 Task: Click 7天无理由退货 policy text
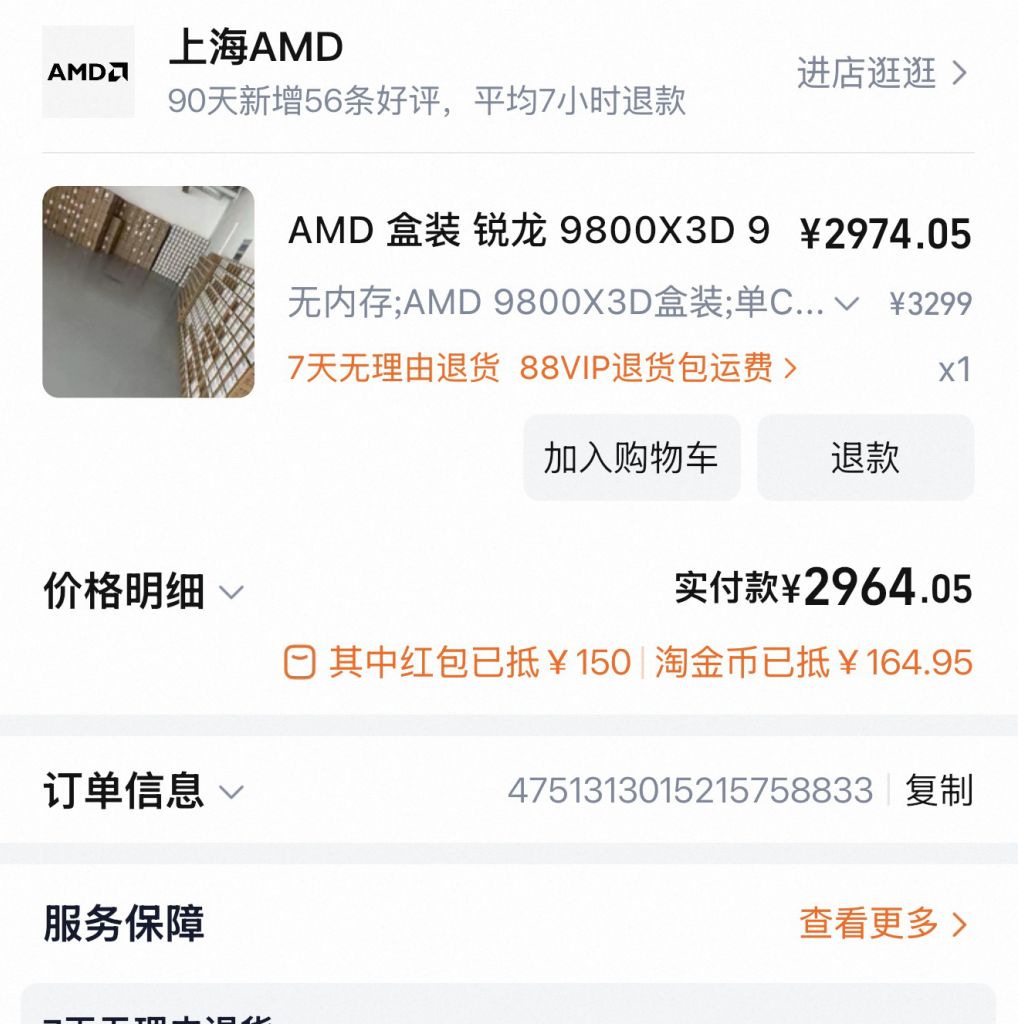coord(395,369)
